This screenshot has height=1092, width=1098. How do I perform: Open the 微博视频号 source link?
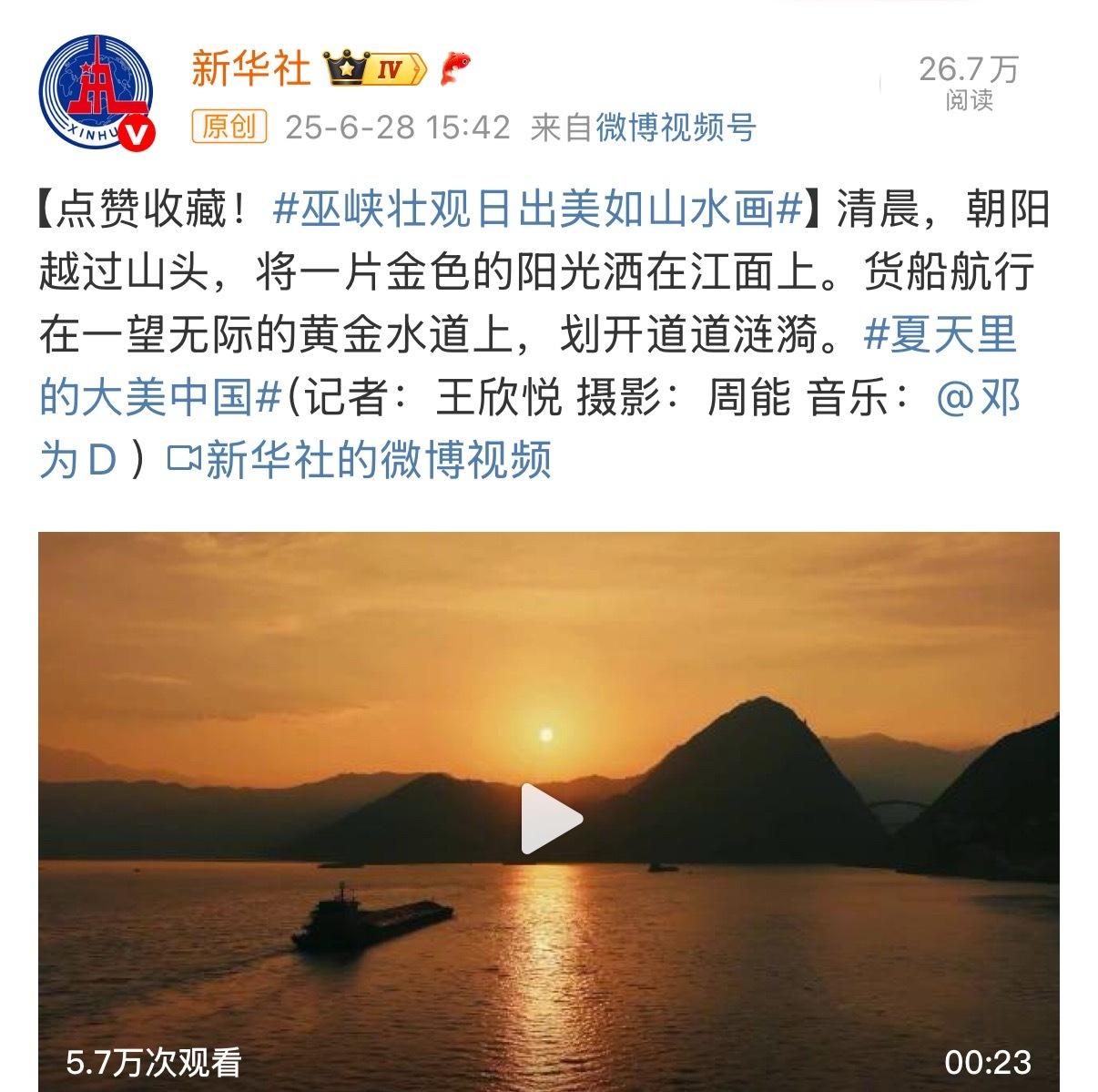[x=676, y=128]
